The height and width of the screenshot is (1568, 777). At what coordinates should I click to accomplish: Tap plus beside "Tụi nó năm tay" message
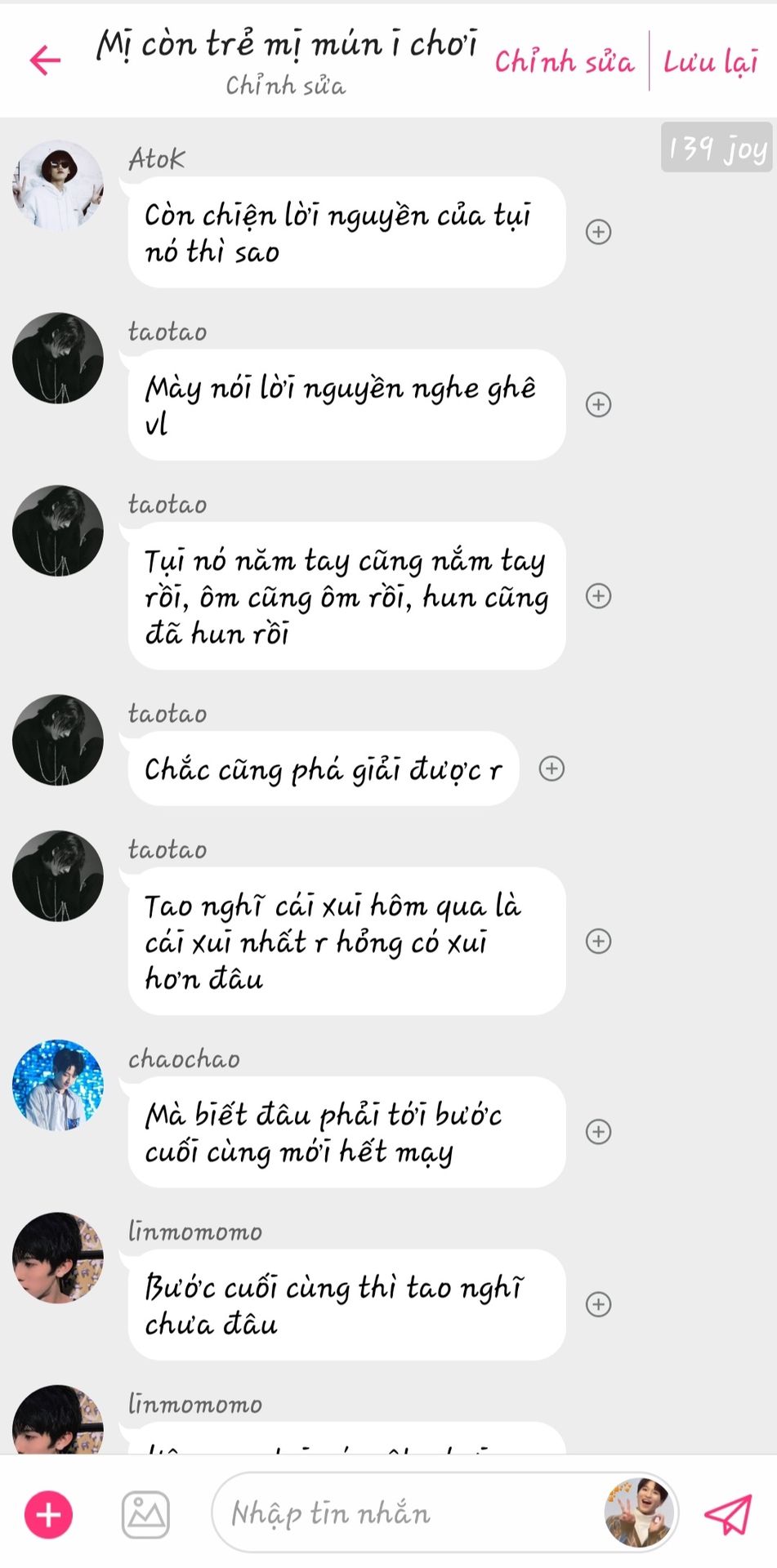(599, 596)
